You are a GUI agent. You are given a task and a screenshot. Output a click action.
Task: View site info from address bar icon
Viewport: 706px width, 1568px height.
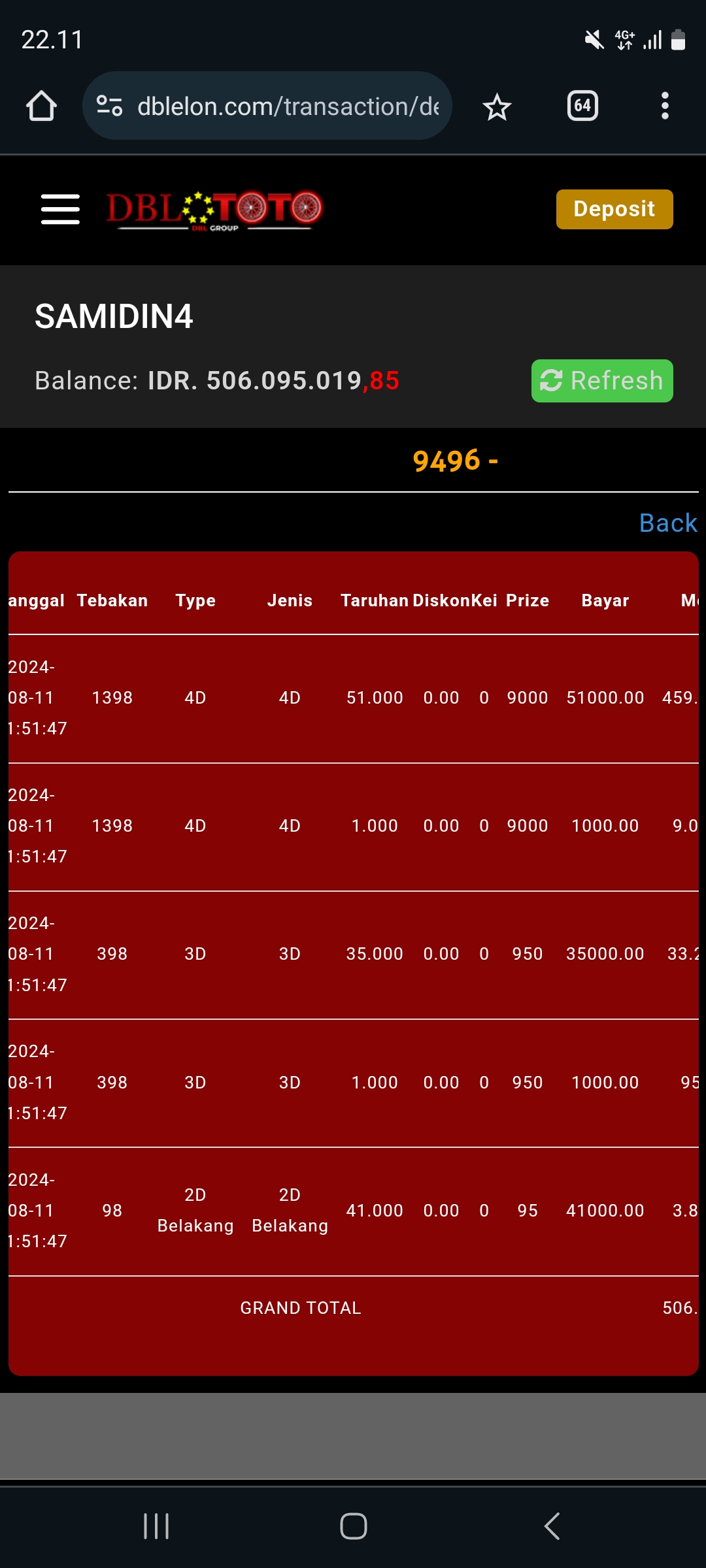(109, 106)
